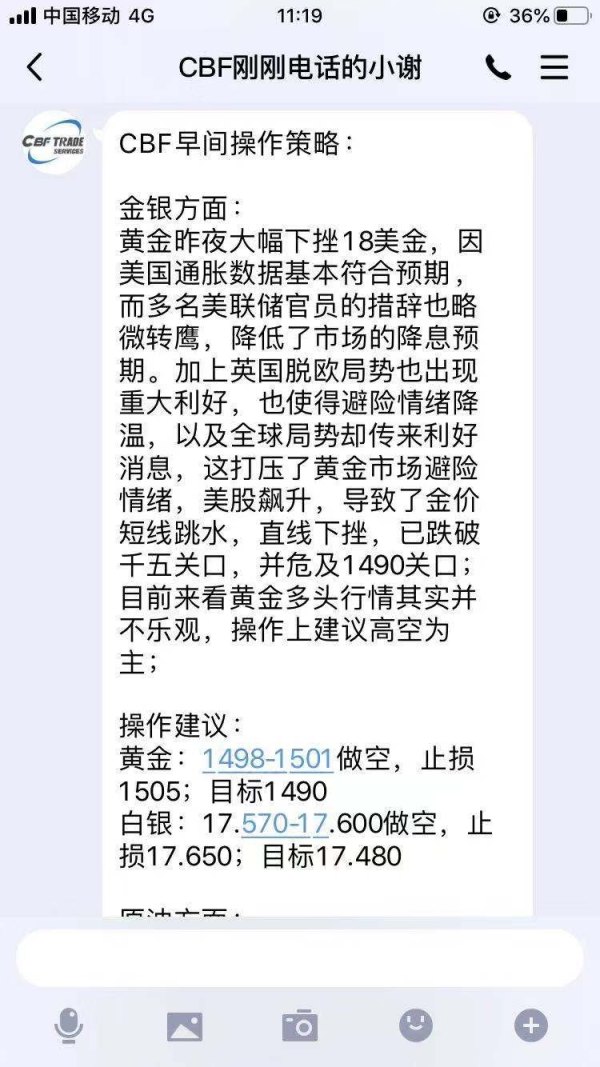Image resolution: width=600 pixels, height=1067 pixels.
Task: Open the chat menu with three lines
Action: pyautogui.click(x=554, y=67)
